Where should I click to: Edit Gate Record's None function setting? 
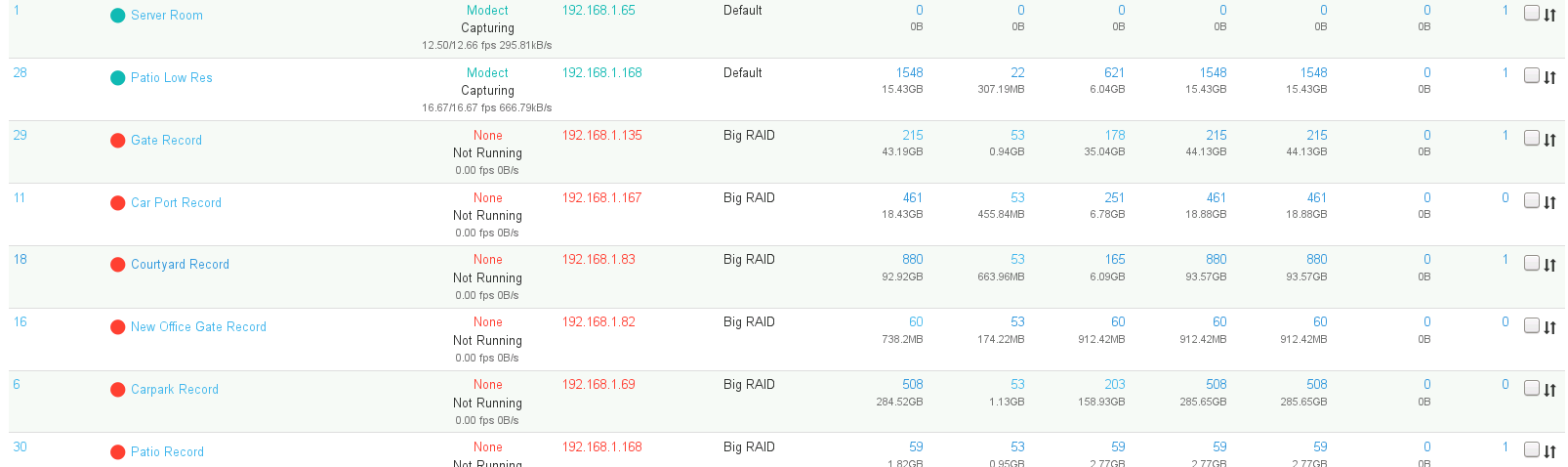(x=487, y=136)
